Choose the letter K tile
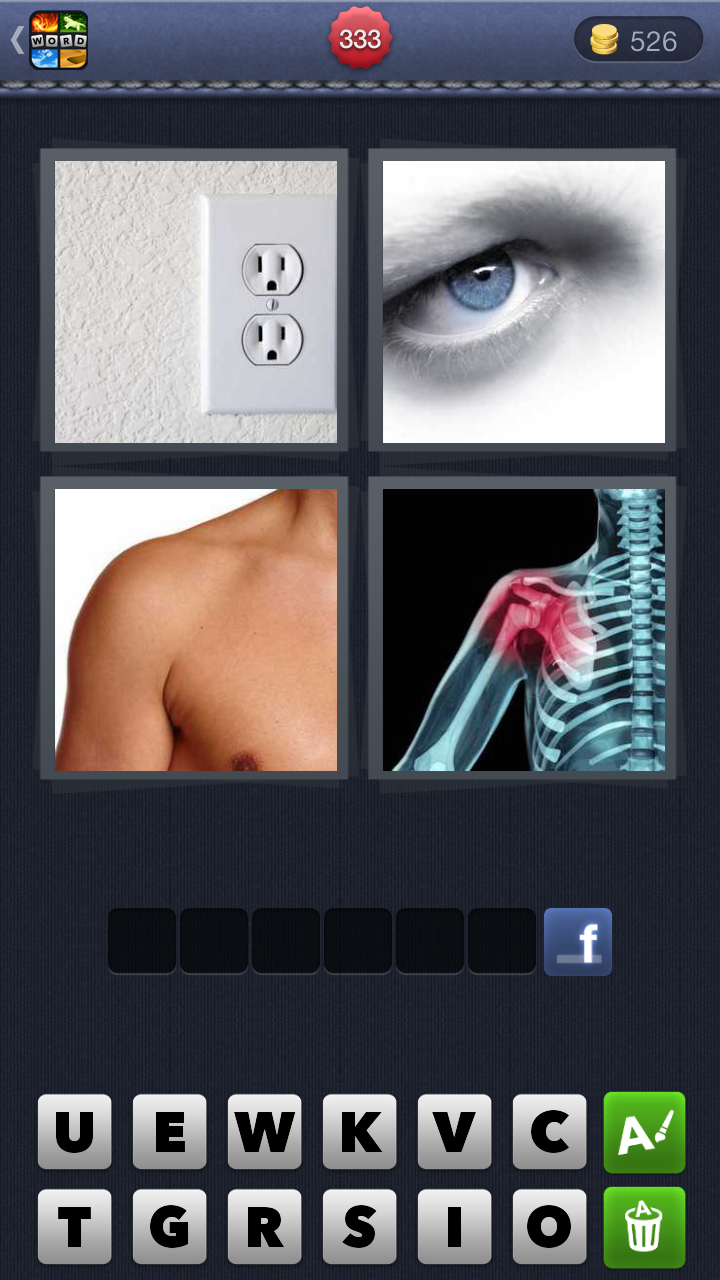 coord(360,1132)
